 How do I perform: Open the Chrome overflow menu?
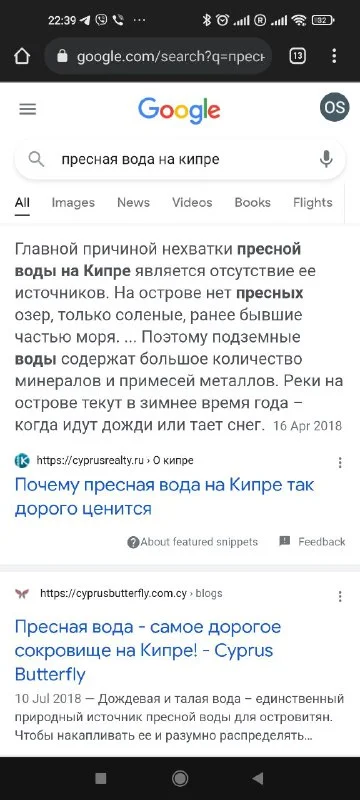point(334,56)
